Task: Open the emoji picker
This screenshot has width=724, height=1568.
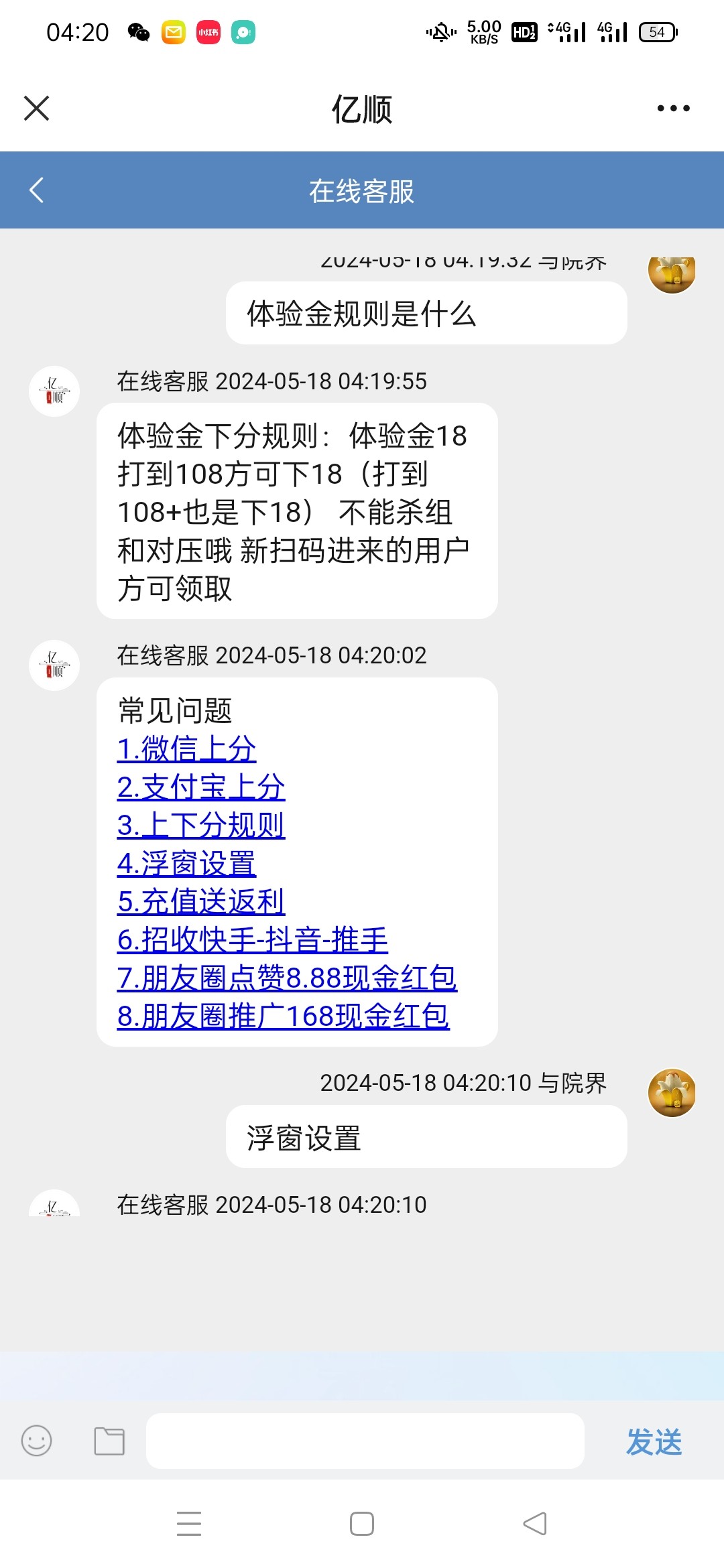Action: click(37, 1441)
